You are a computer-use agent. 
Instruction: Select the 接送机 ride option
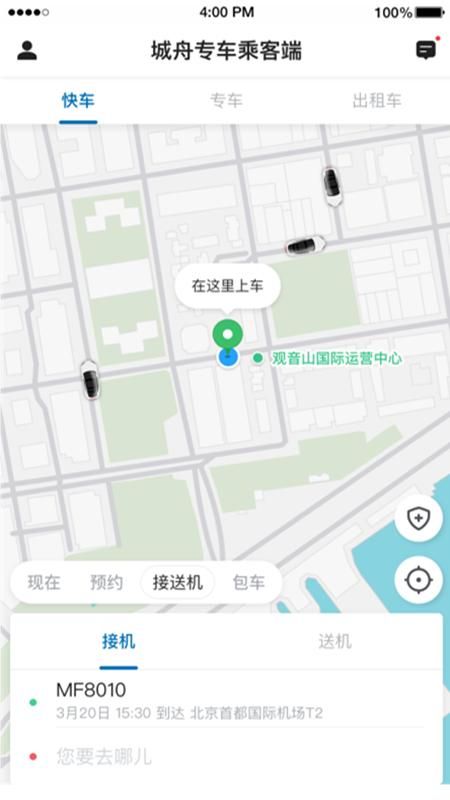coord(178,582)
